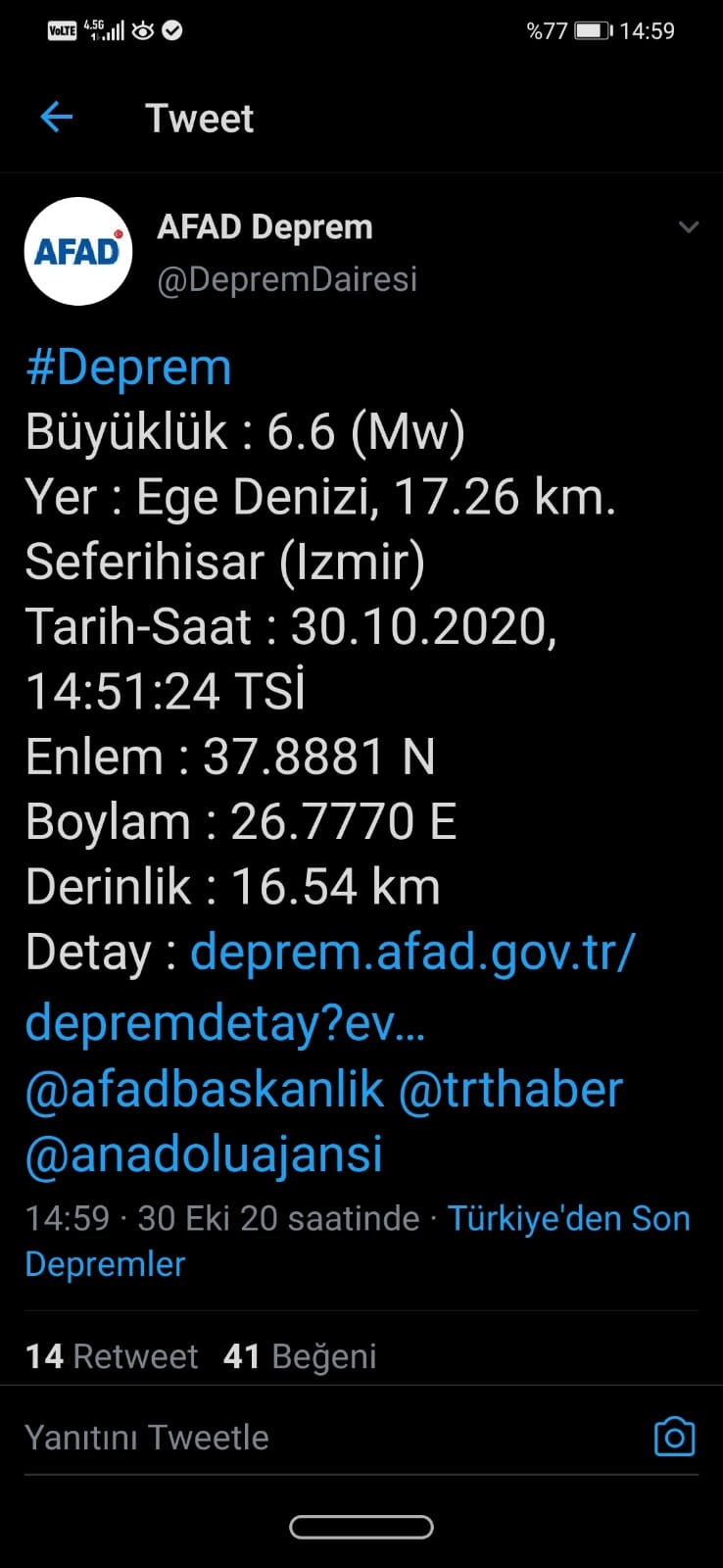Tap the navigation gesture bar at bottom

click(x=361, y=1526)
